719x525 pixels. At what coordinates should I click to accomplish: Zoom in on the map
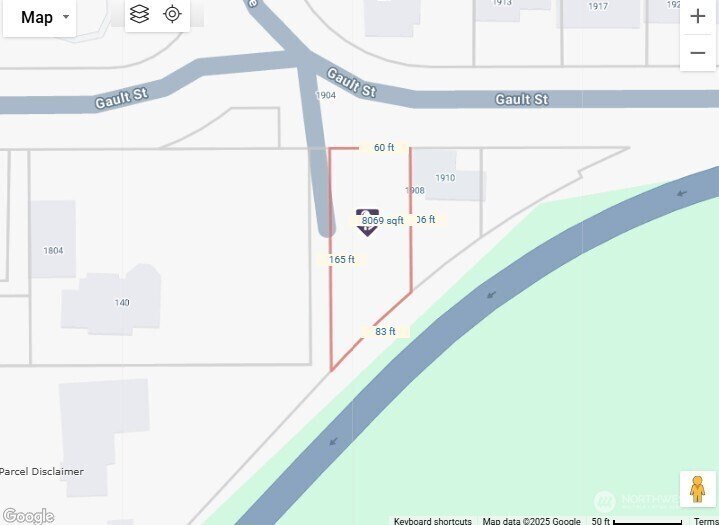pos(697,17)
